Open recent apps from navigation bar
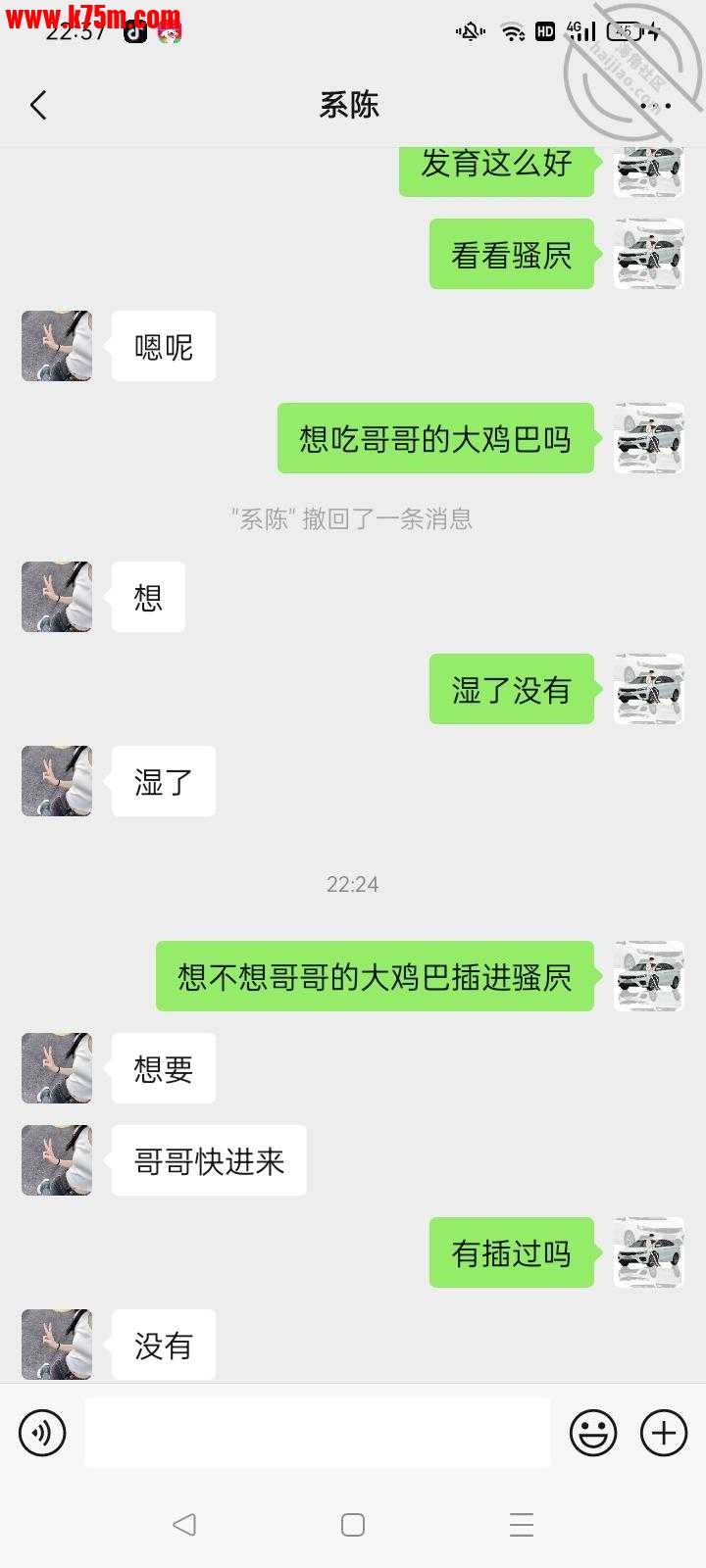706x1568 pixels. coord(522,1525)
